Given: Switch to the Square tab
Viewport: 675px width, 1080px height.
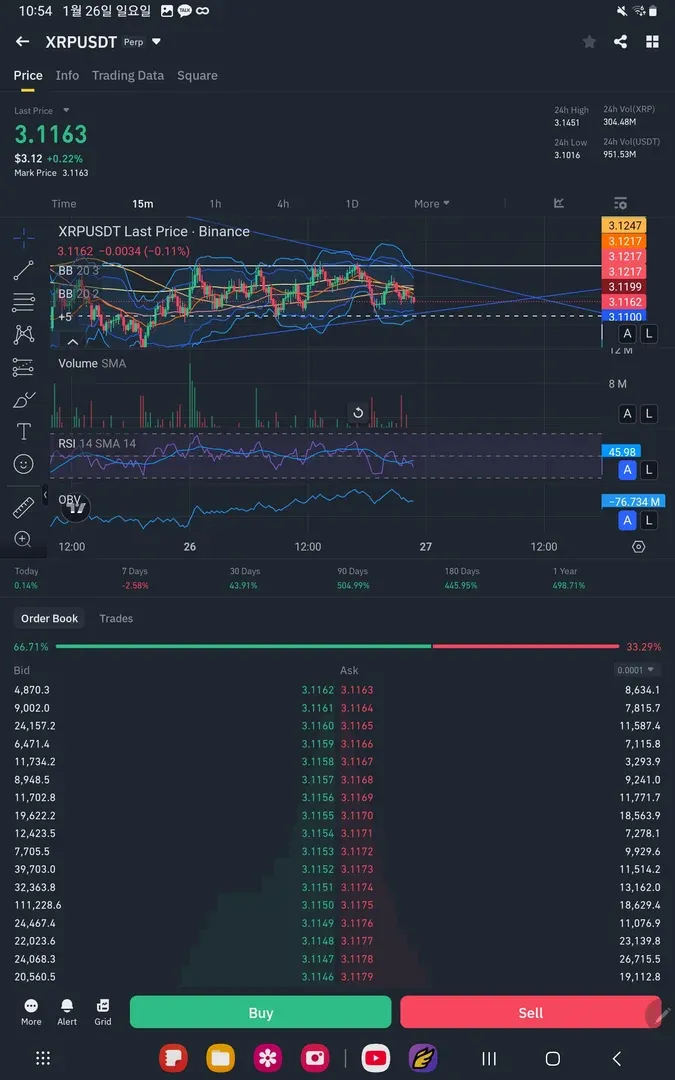Looking at the screenshot, I should (x=197, y=76).
